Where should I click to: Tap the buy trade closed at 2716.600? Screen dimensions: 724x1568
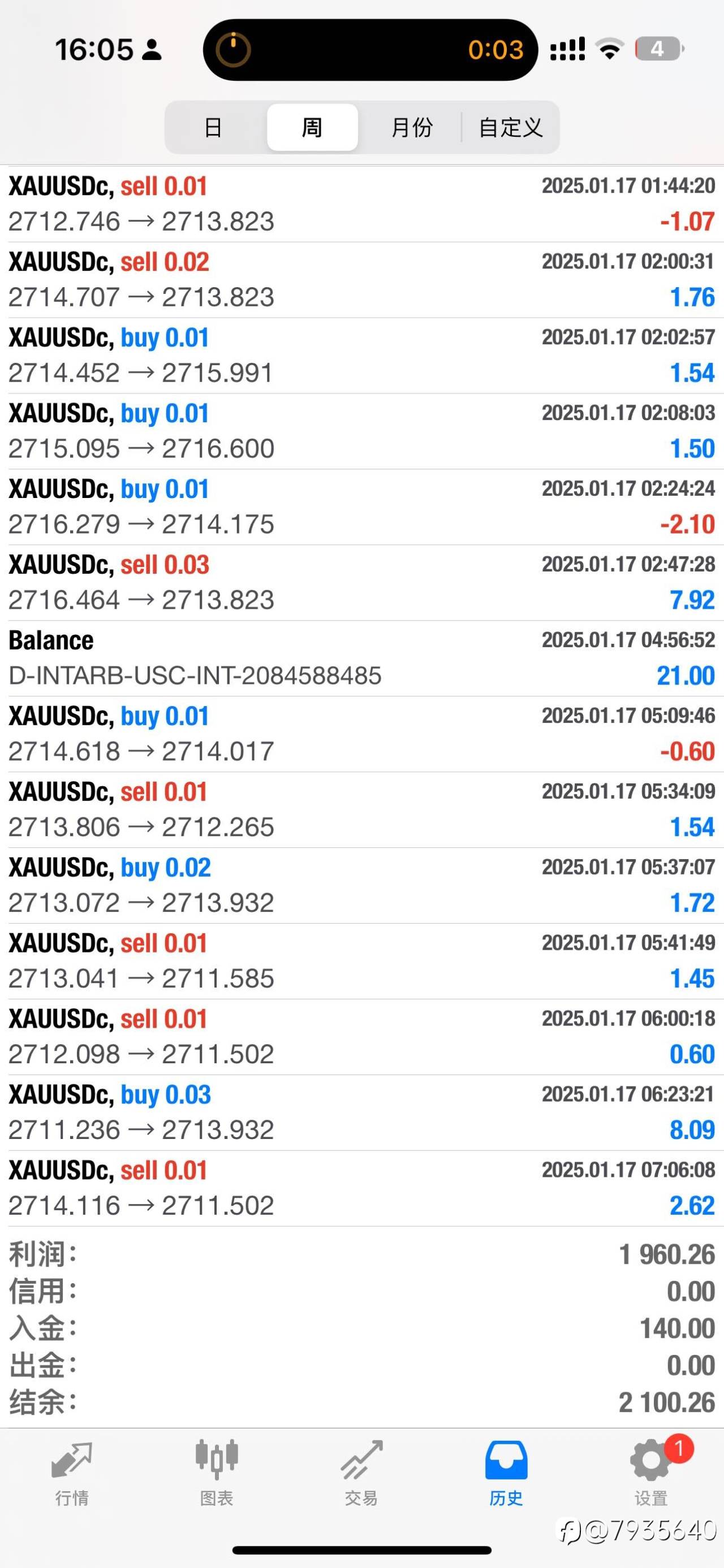(x=361, y=431)
